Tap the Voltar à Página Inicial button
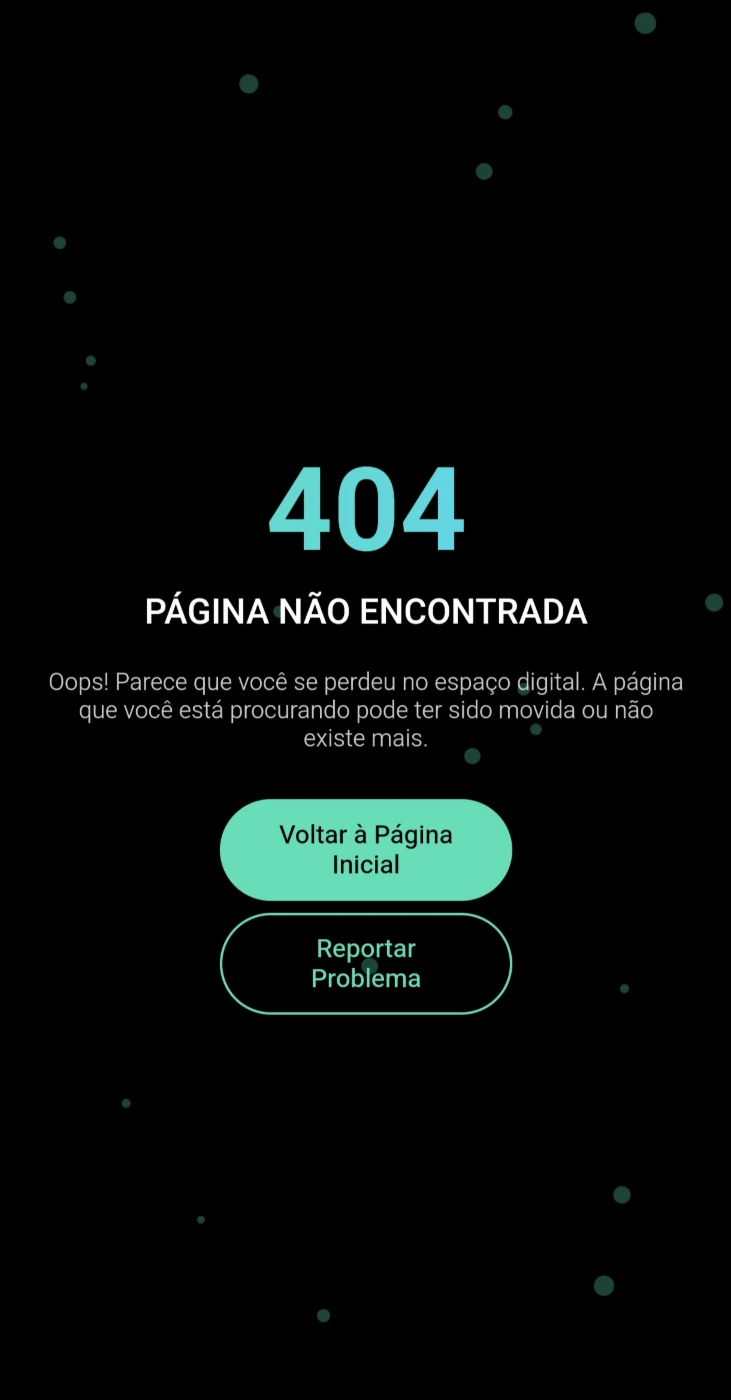 [x=366, y=850]
